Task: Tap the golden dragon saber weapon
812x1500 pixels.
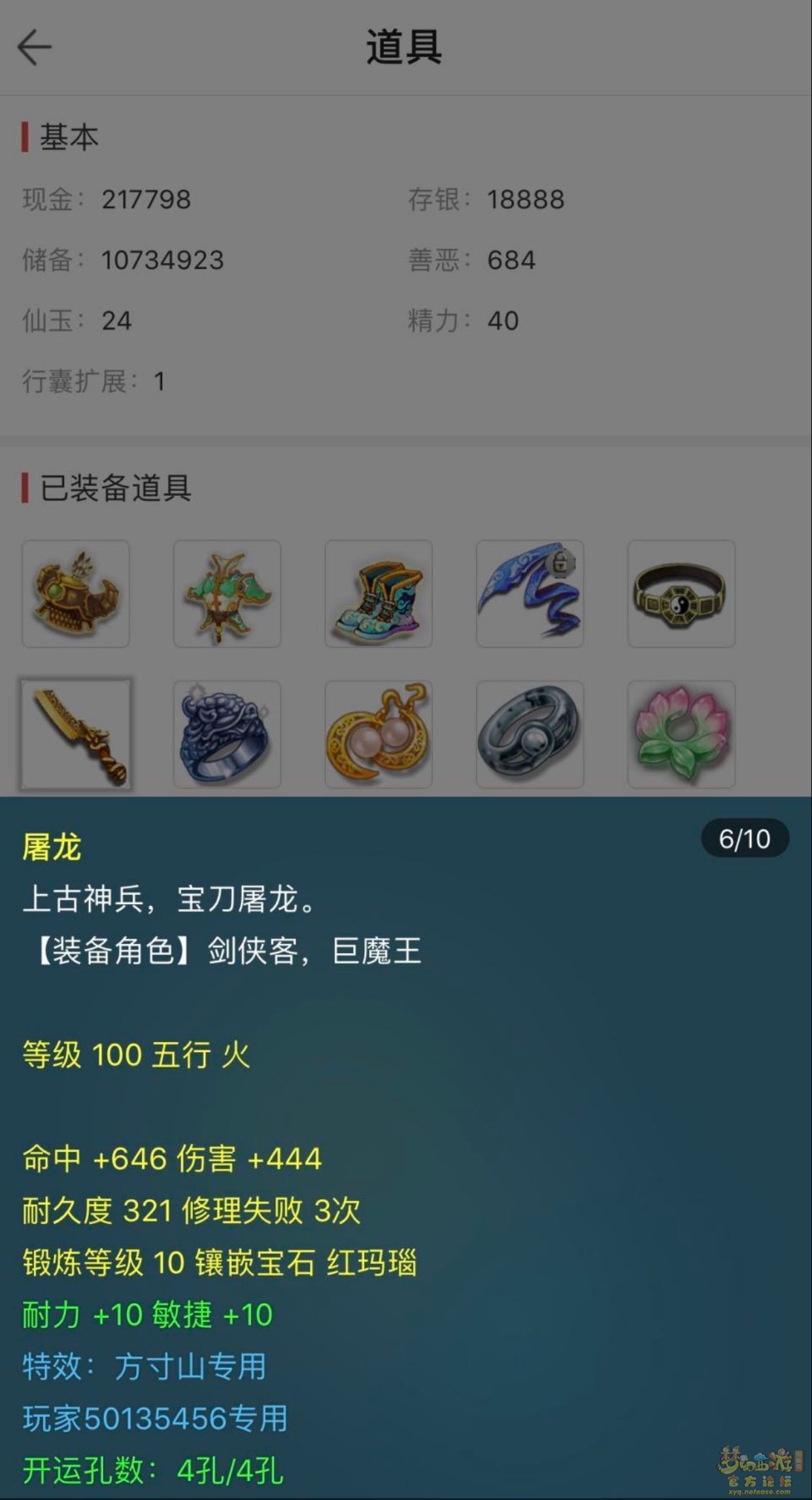Action: click(x=76, y=734)
